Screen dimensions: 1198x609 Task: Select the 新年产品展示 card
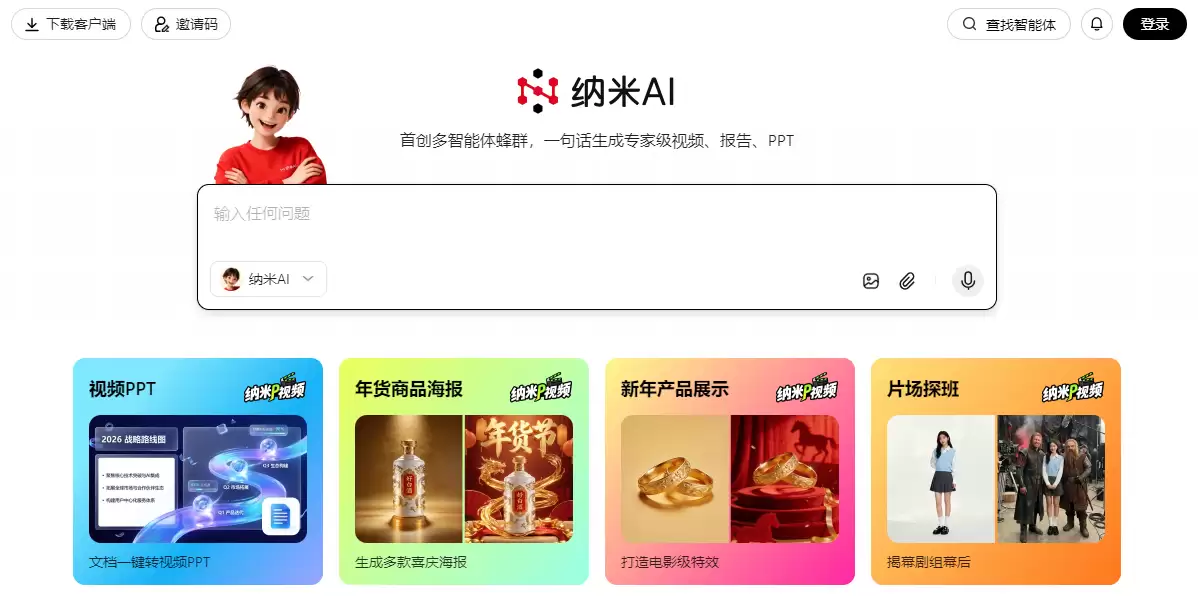729,471
